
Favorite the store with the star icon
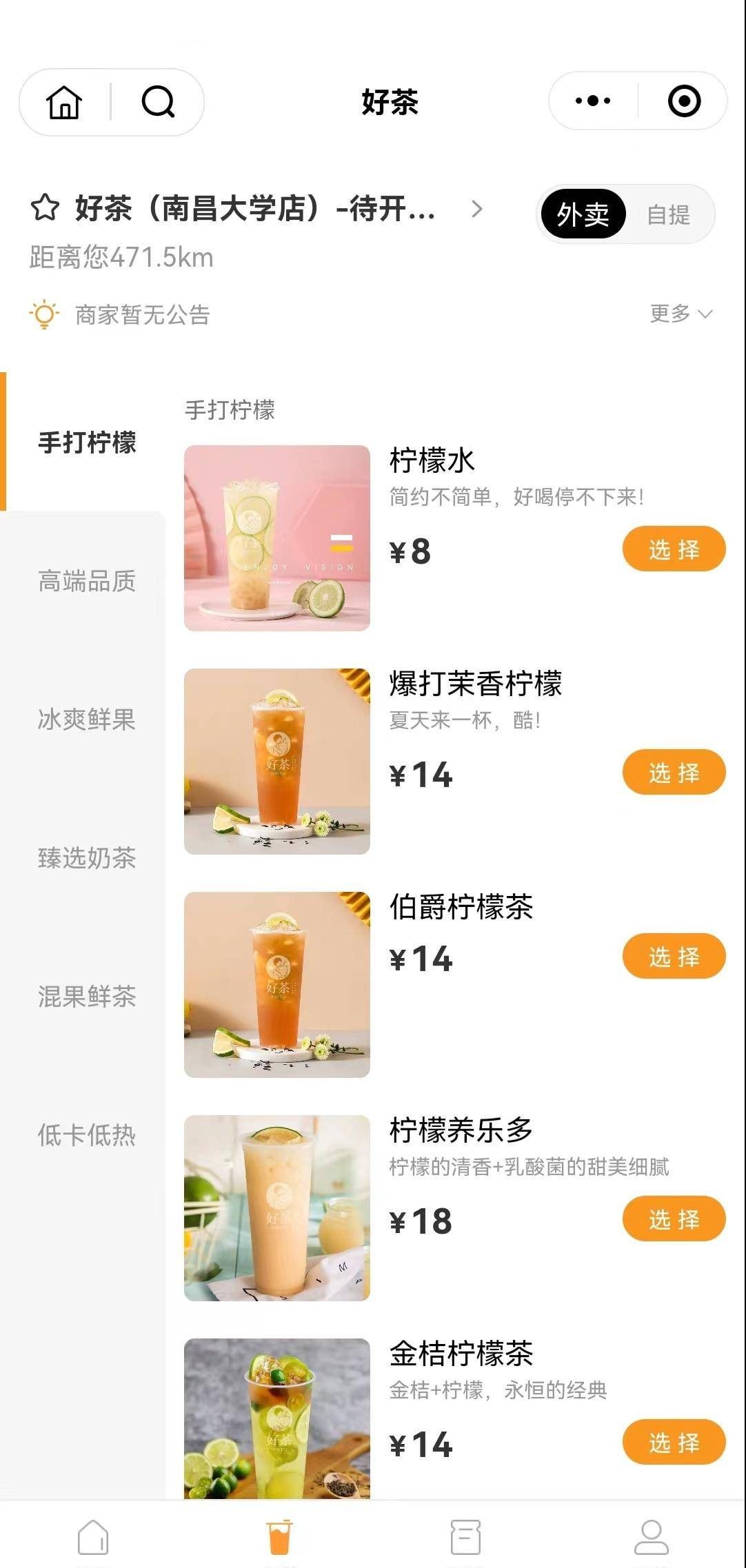coord(45,208)
